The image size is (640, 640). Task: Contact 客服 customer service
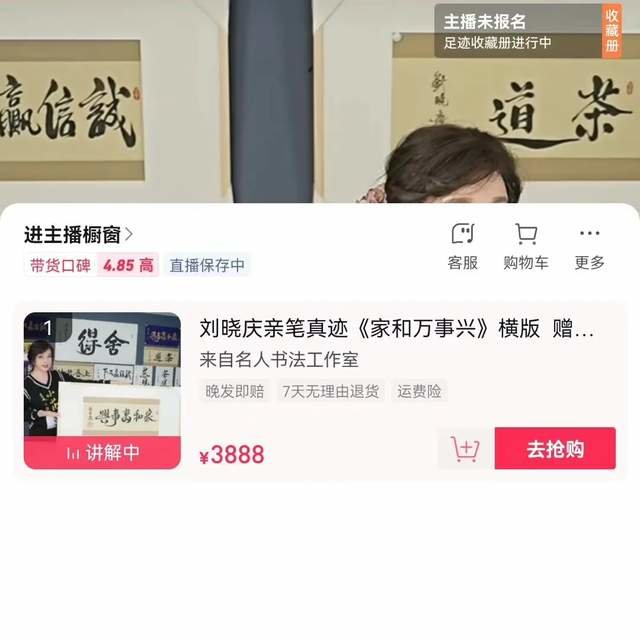(462, 246)
